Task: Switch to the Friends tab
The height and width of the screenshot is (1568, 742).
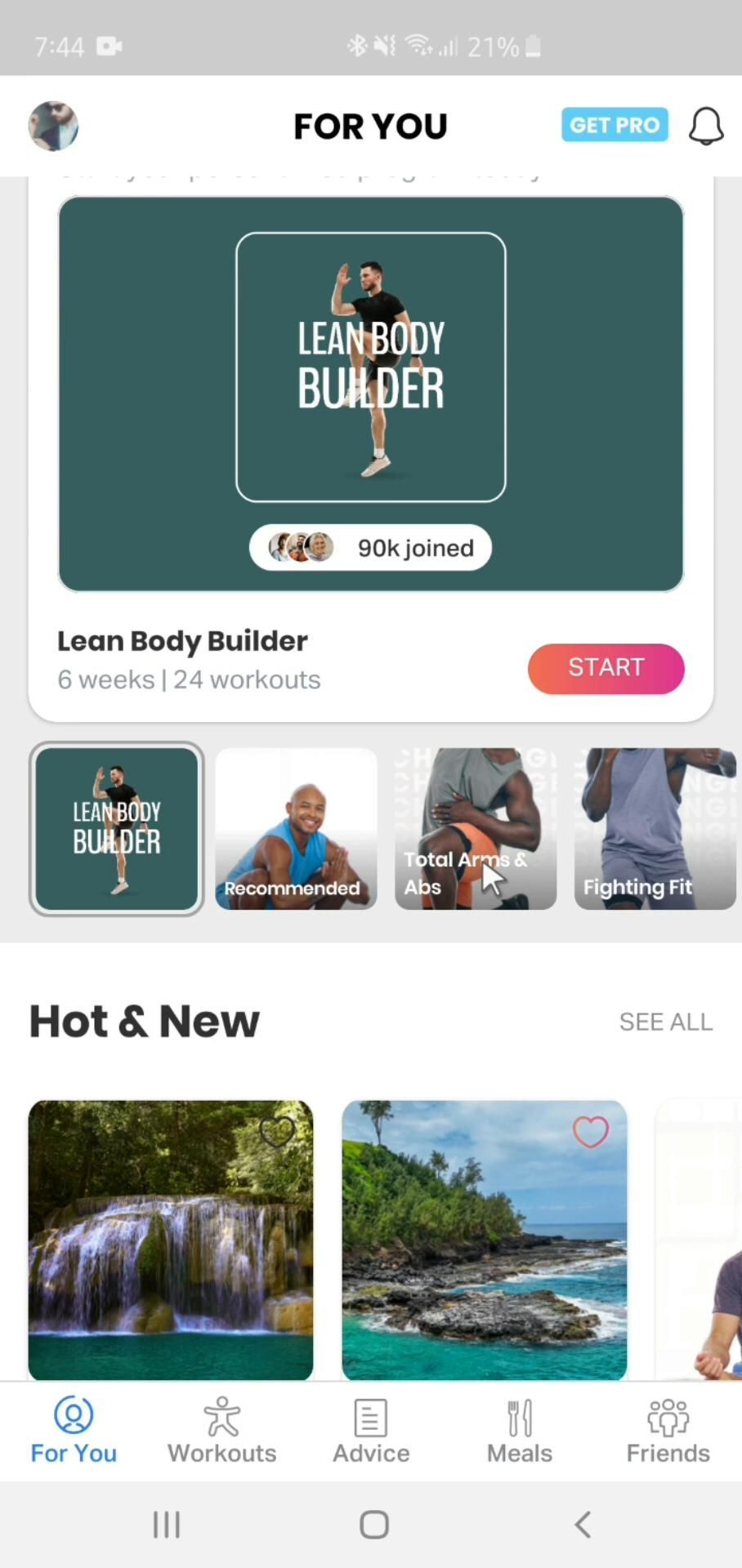Action: pyautogui.click(x=668, y=1431)
